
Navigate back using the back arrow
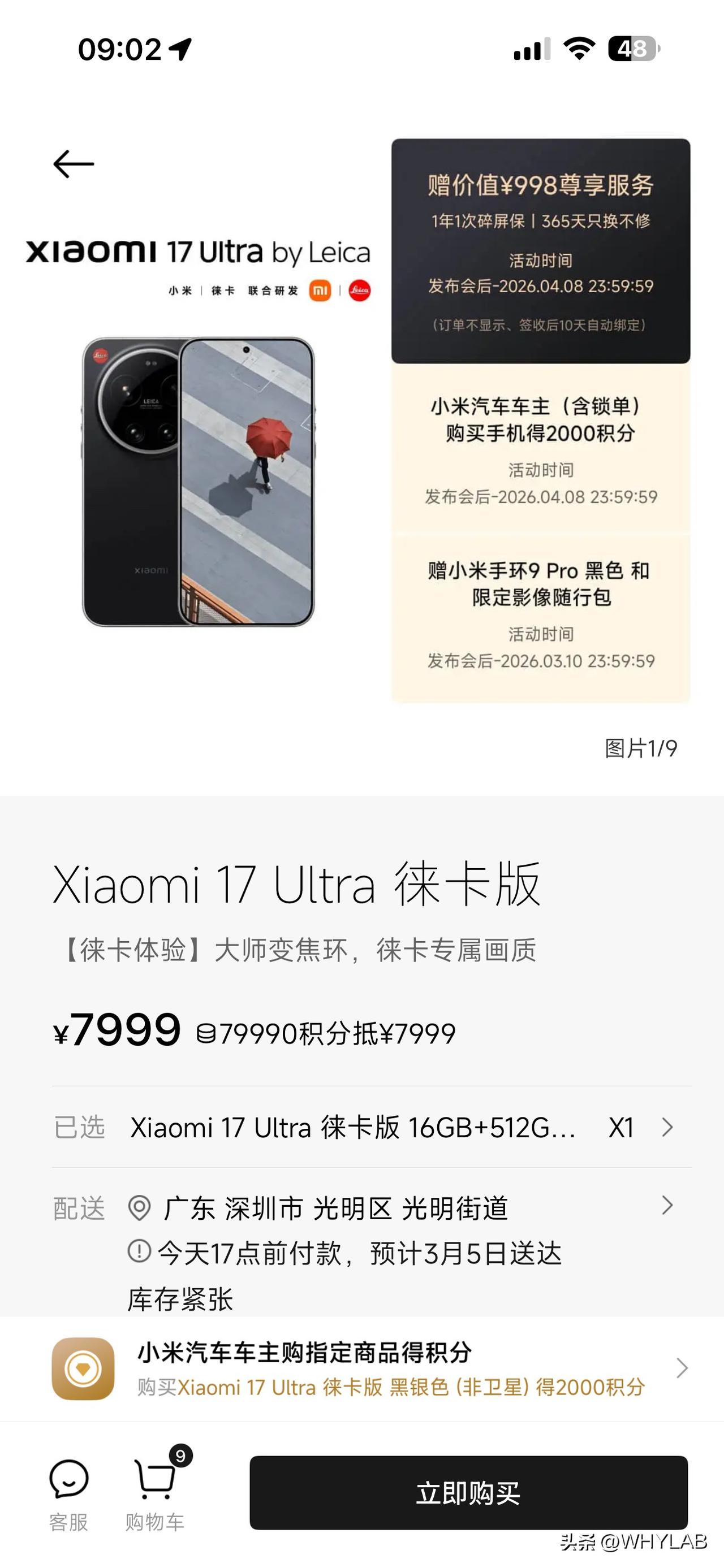coord(72,163)
